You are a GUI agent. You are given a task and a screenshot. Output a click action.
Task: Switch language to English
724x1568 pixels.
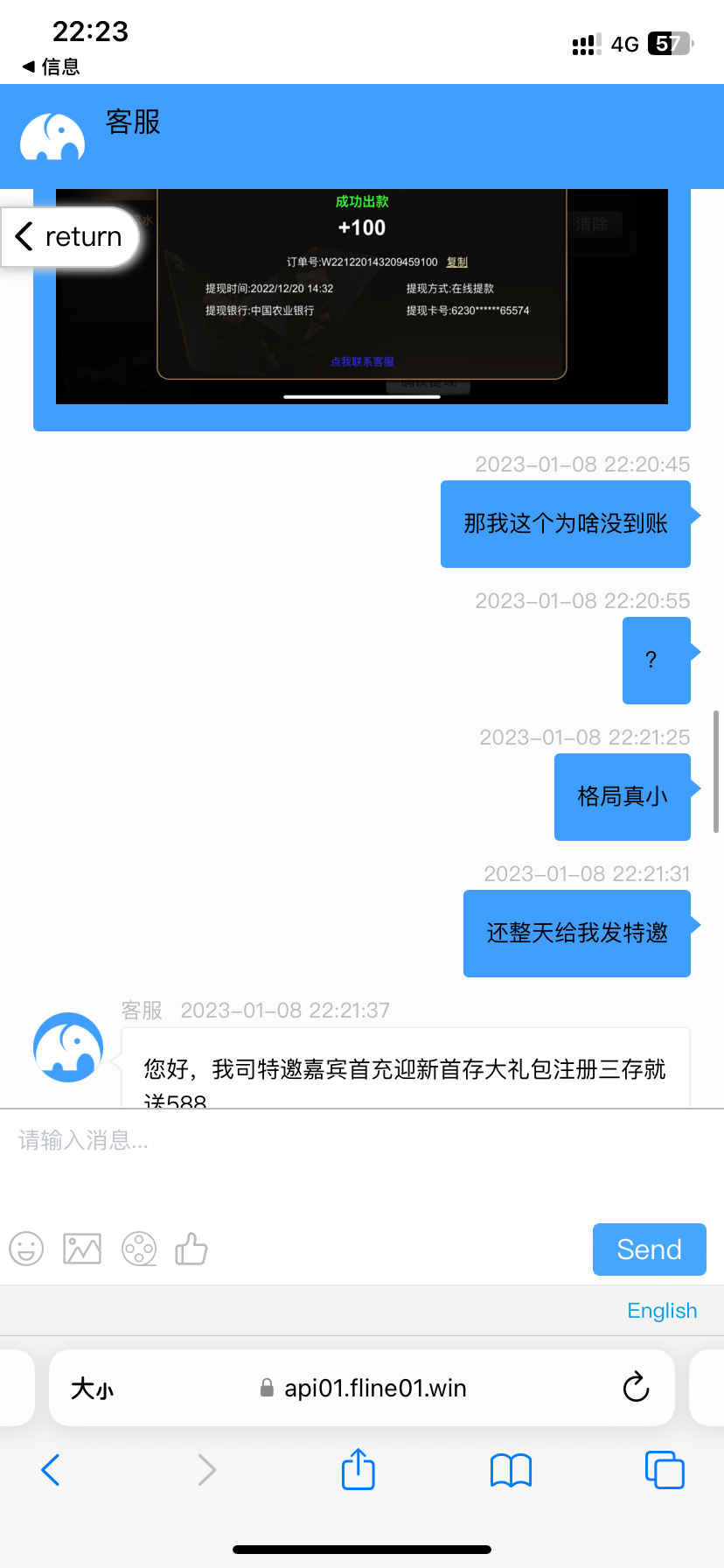pos(662,1311)
